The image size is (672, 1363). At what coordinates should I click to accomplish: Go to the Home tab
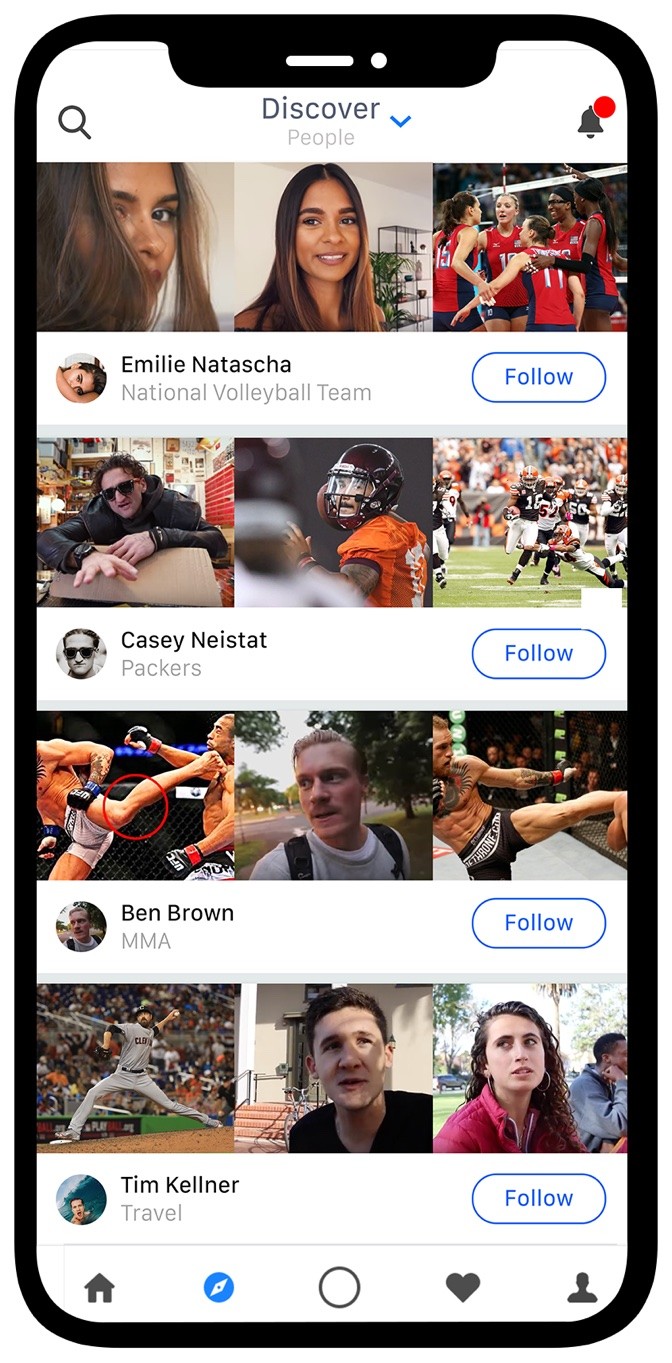[99, 1288]
